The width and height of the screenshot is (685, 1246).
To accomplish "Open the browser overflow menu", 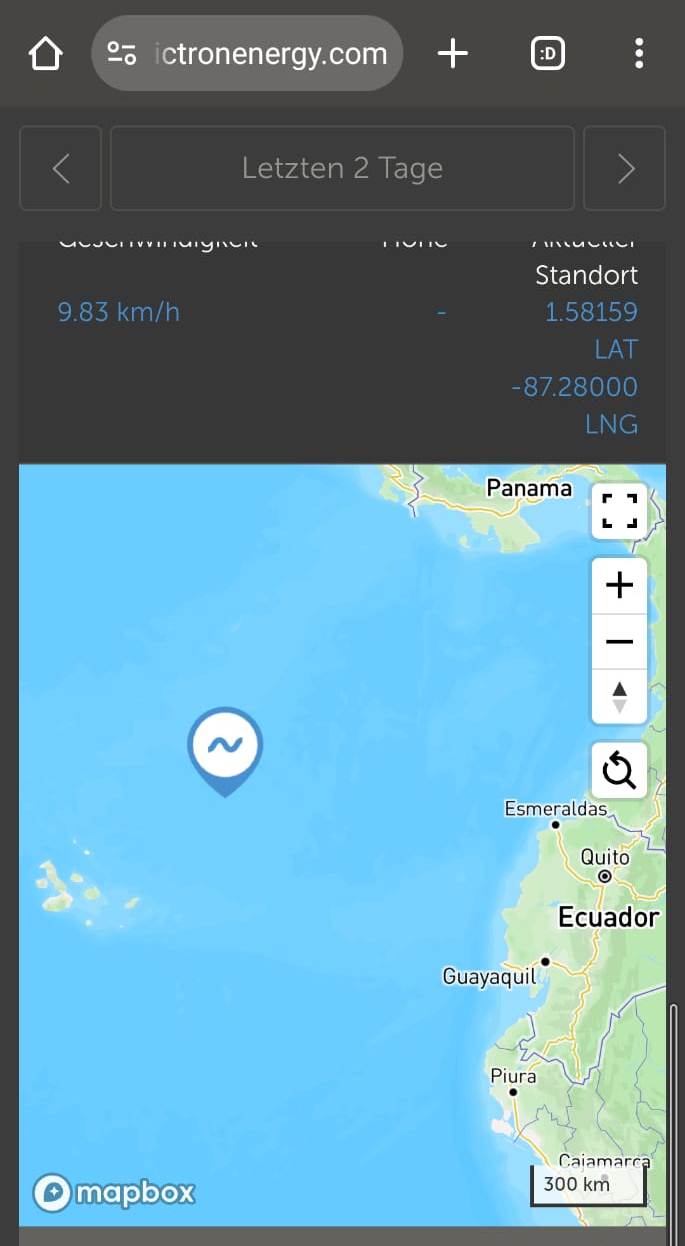I will coord(639,54).
